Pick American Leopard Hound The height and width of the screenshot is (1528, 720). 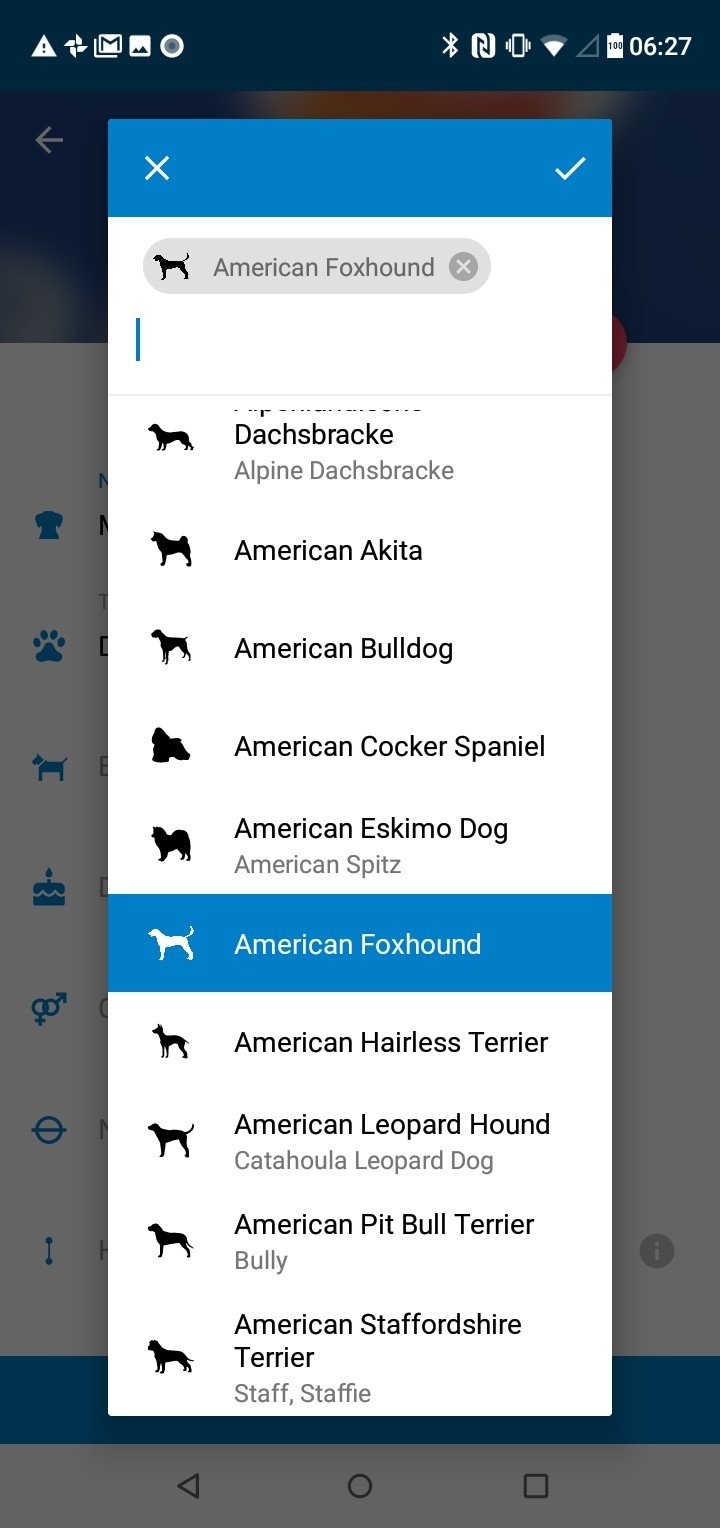coord(360,1141)
